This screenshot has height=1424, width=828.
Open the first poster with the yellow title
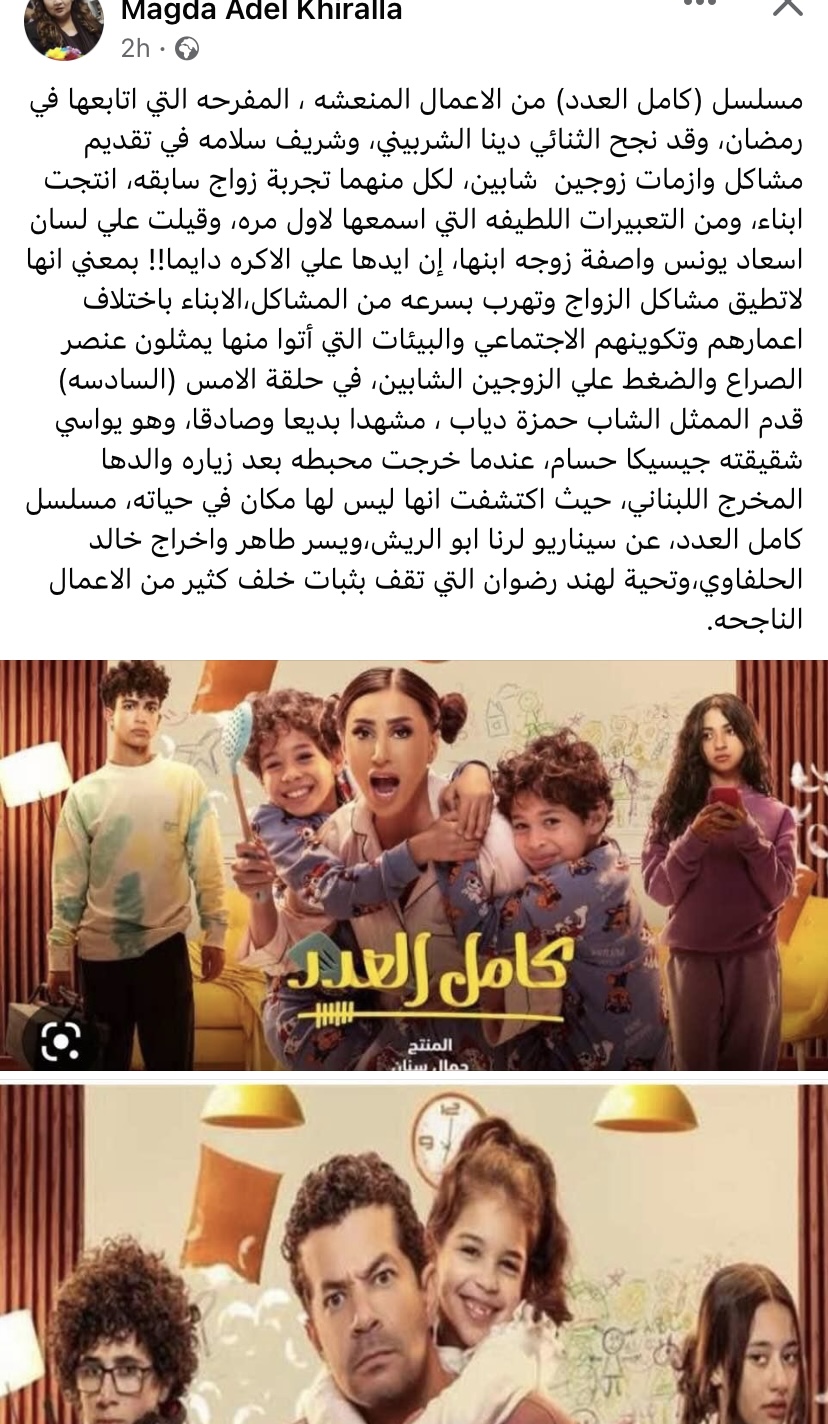[414, 865]
